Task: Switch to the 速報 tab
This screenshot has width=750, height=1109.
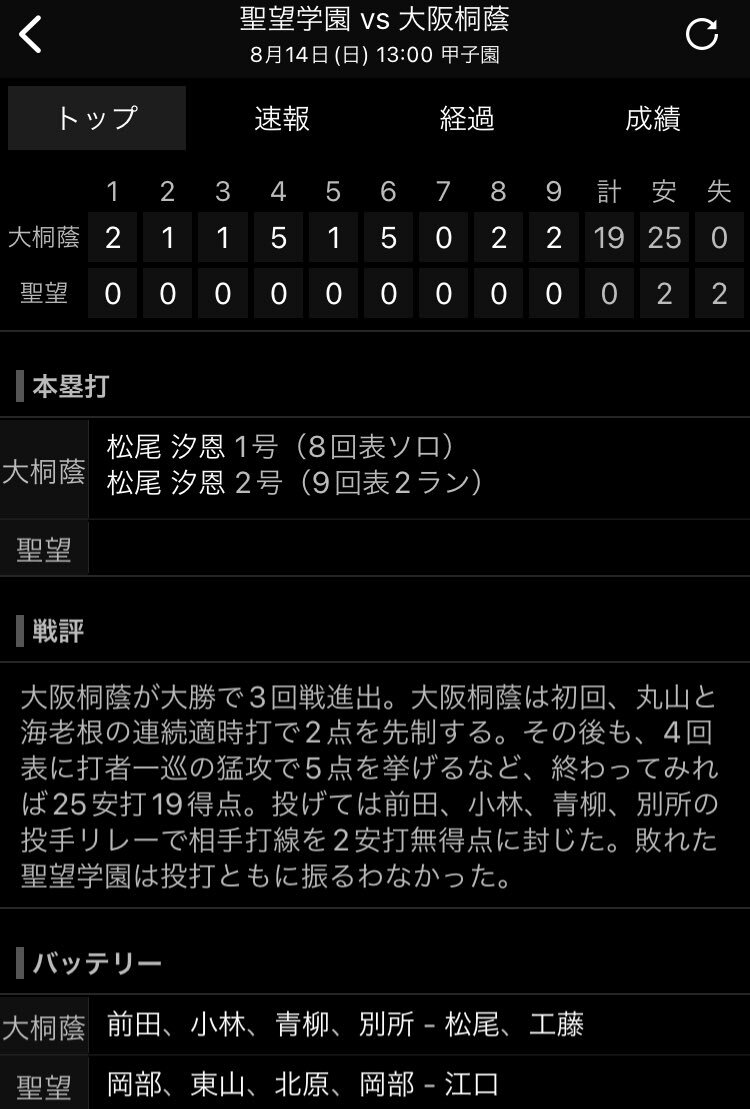Action: coord(282,119)
